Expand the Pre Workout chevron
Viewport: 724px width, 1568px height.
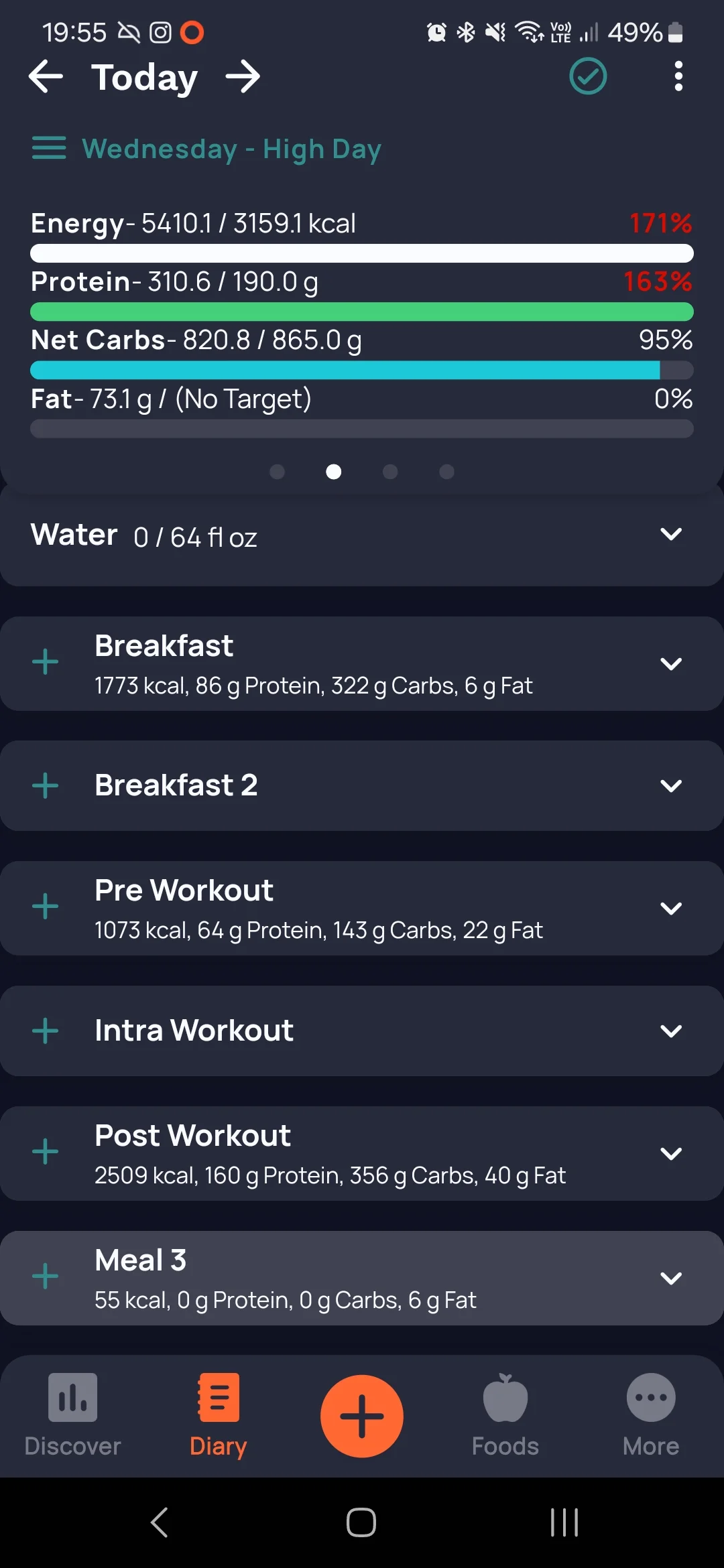pos(671,908)
